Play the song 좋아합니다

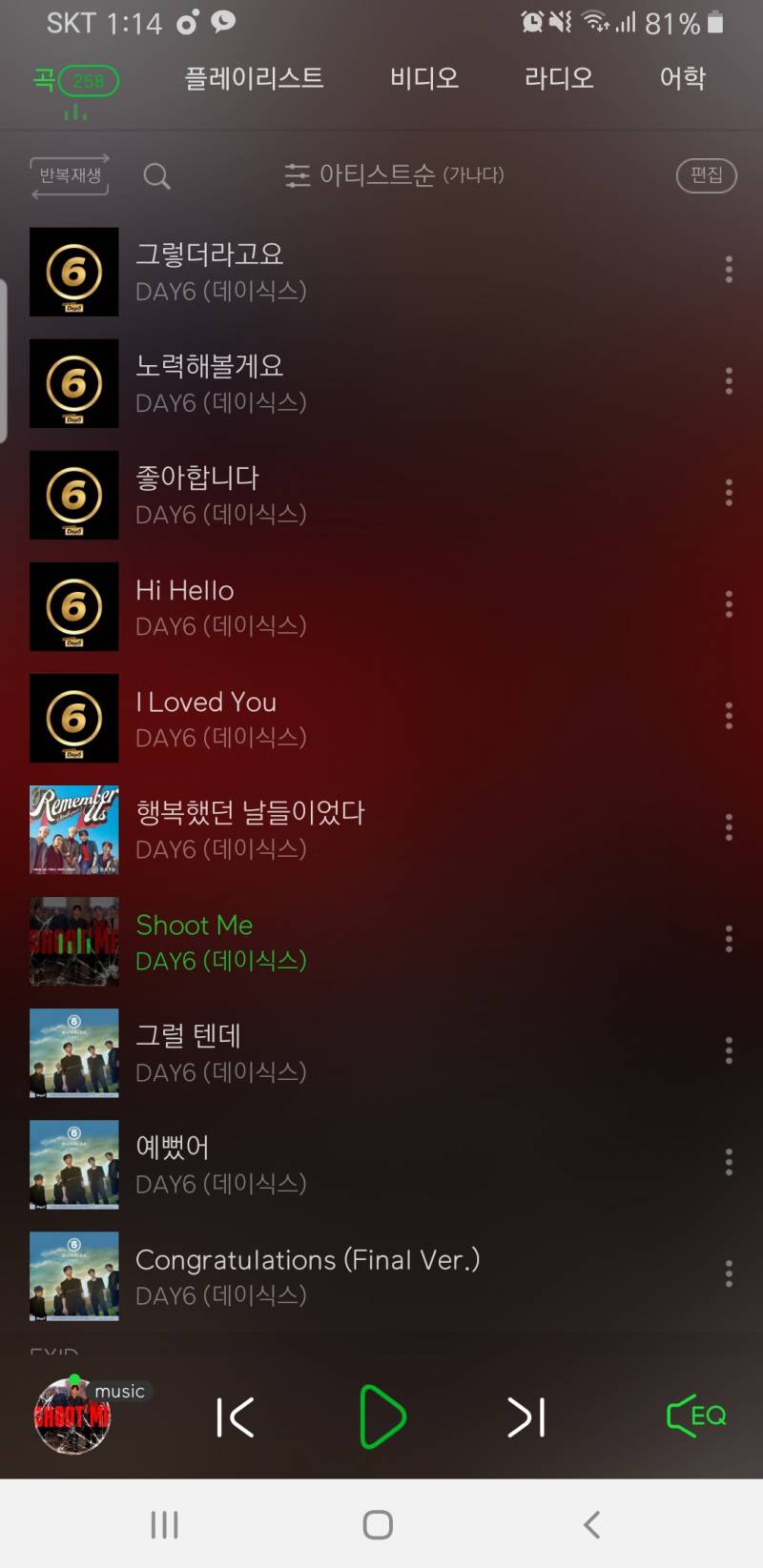(x=197, y=478)
